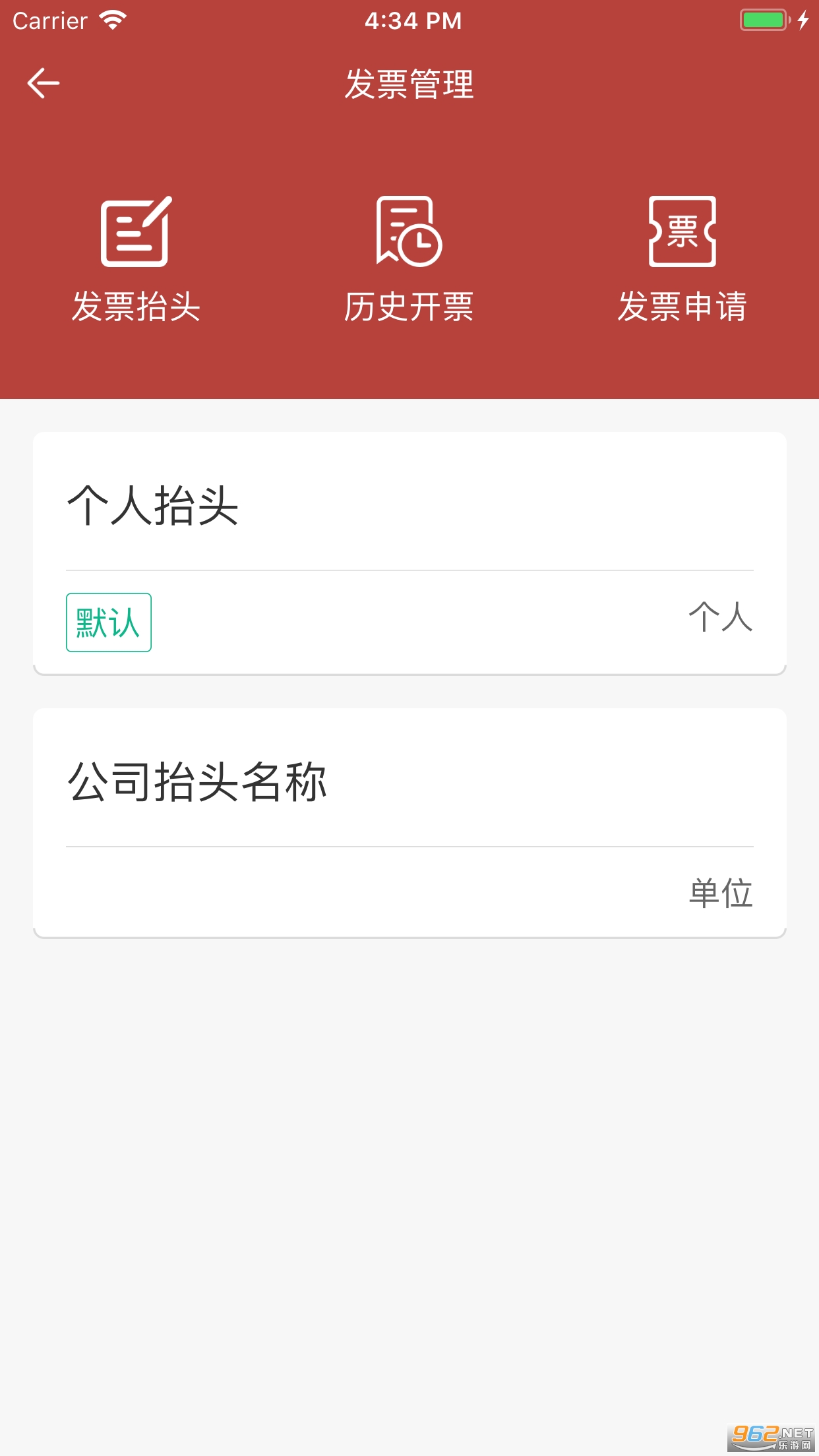
Task: View 历史开票 invoice history
Action: (x=409, y=258)
